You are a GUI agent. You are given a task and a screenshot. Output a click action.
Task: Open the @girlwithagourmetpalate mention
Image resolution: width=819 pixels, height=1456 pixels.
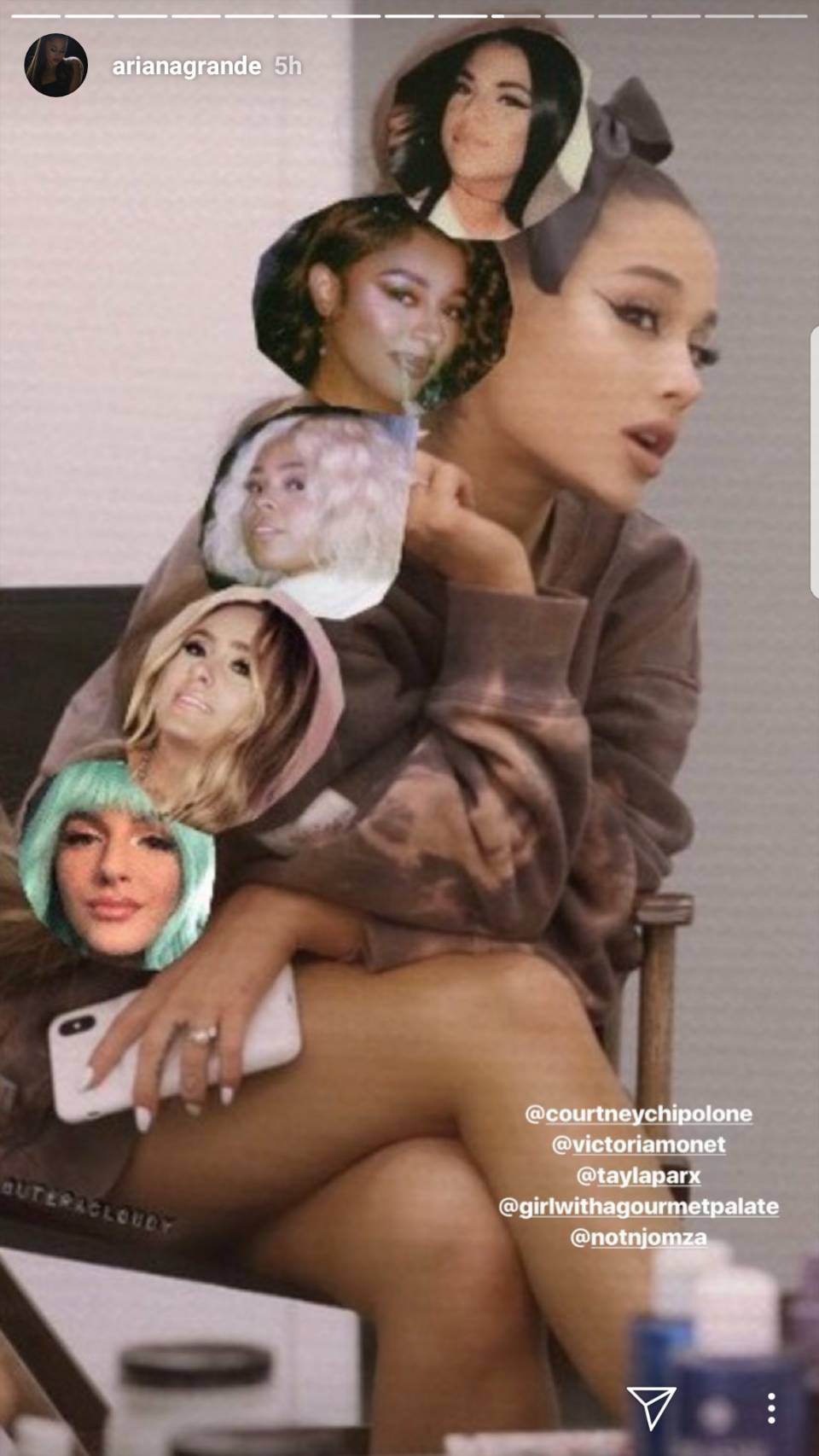pos(639,1206)
